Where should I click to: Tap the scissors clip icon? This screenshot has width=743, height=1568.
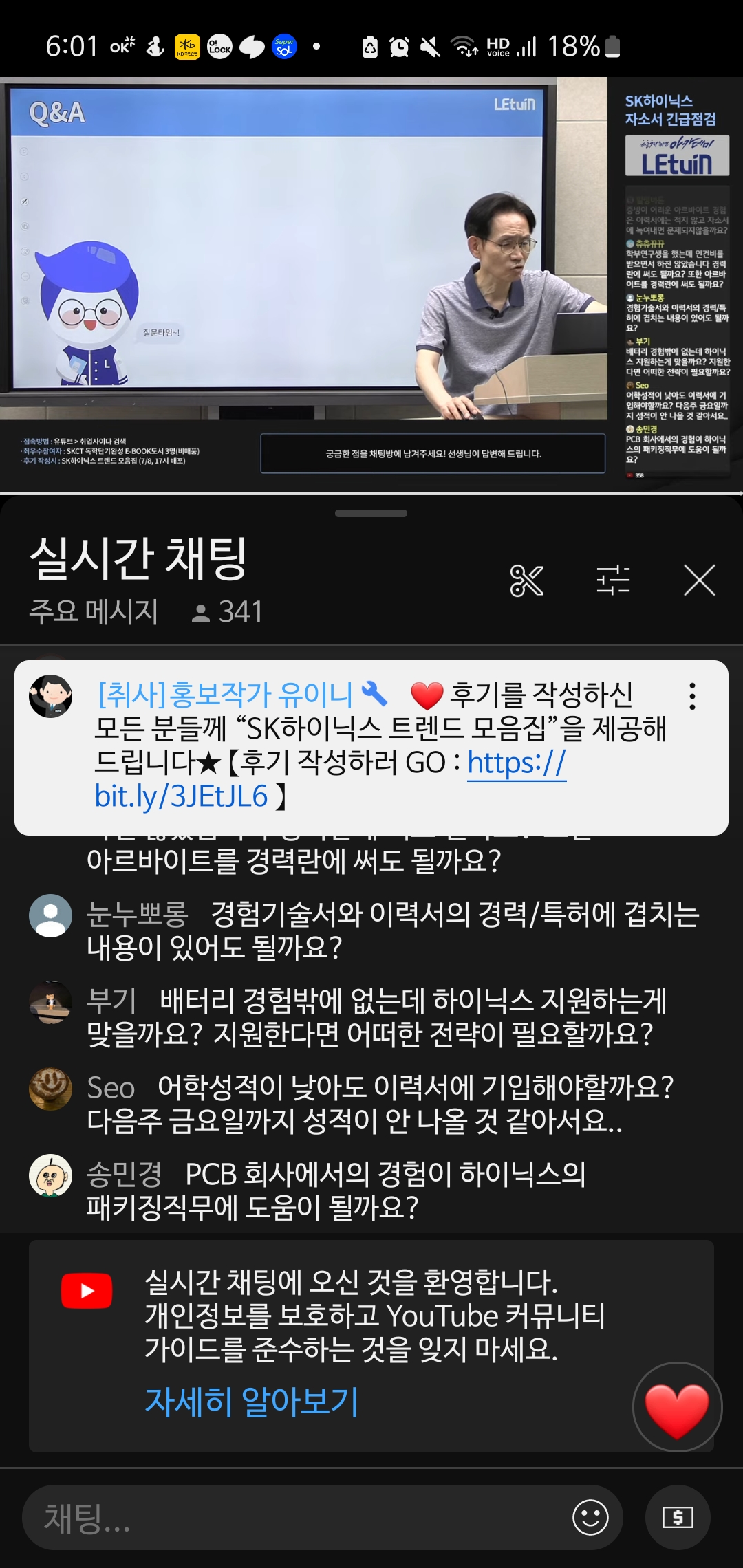[527, 580]
